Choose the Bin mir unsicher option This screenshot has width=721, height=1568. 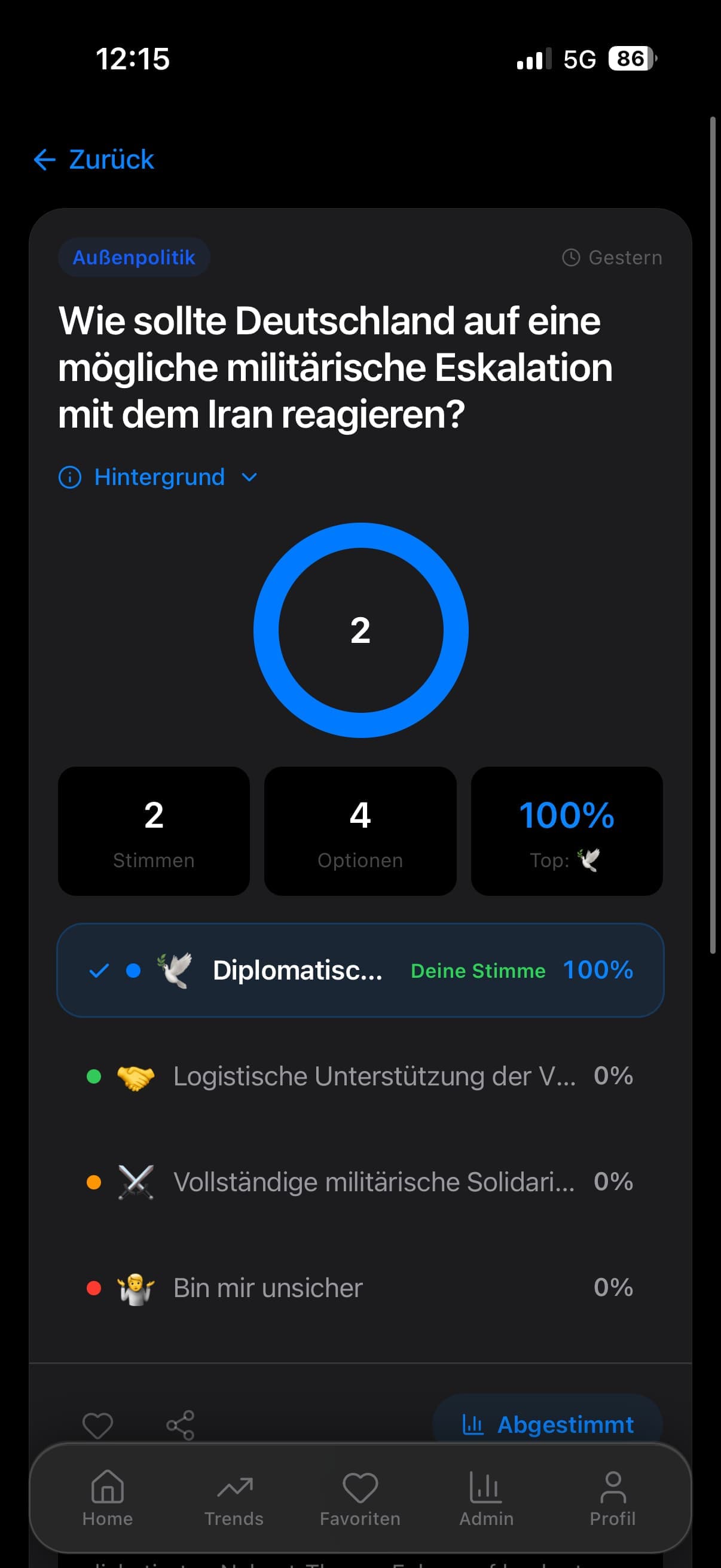(x=362, y=1288)
